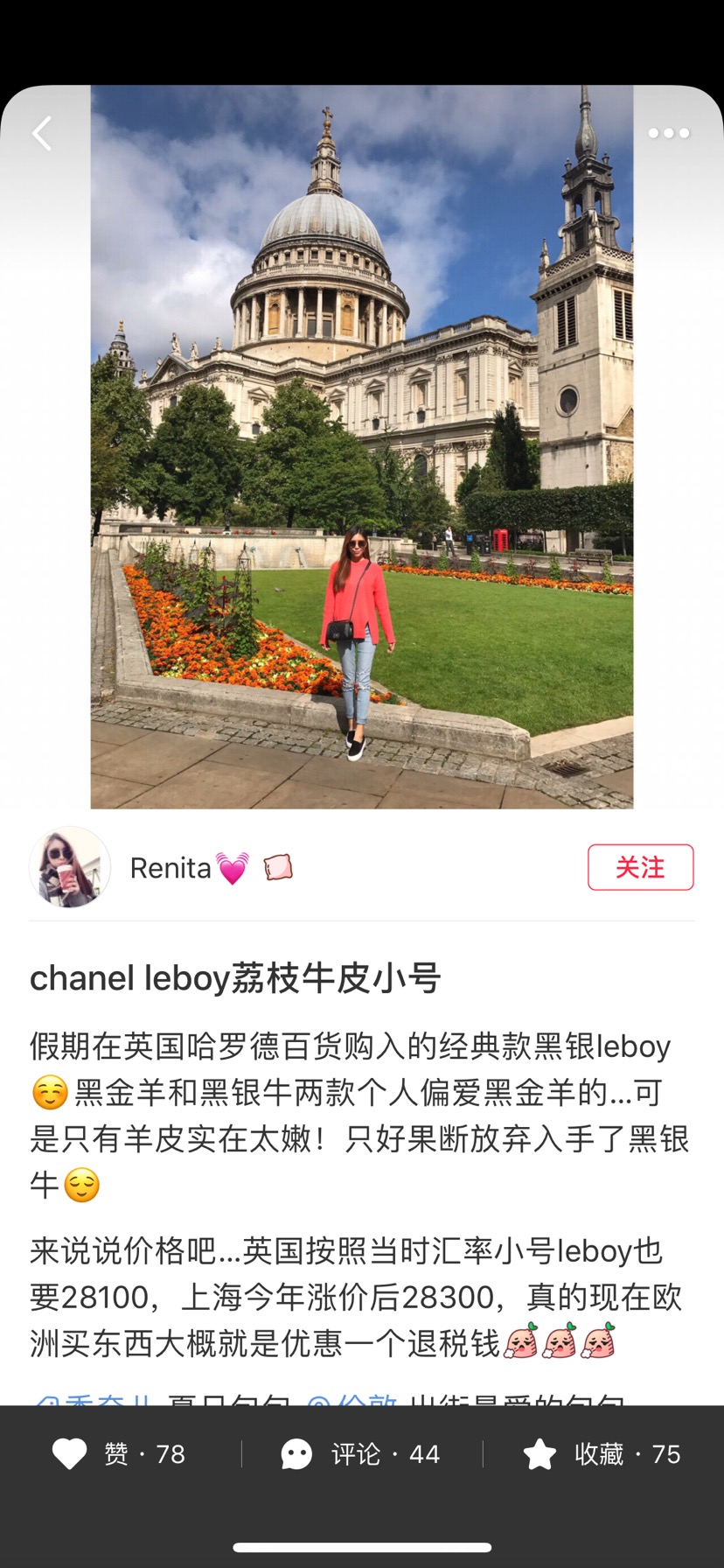
Task: Save the post with 收藏
Action: 602,1454
